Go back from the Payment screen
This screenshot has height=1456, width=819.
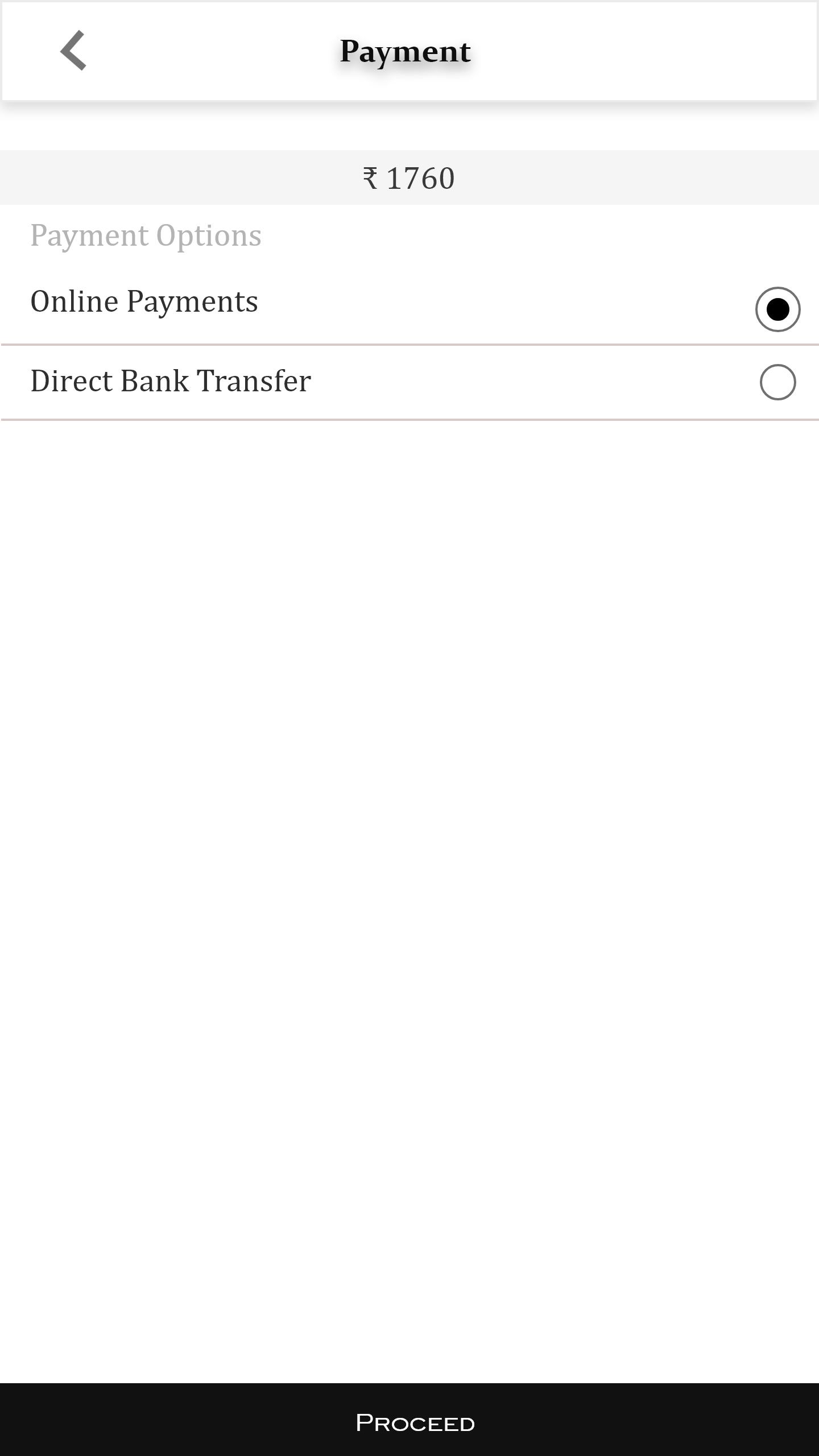(73, 51)
